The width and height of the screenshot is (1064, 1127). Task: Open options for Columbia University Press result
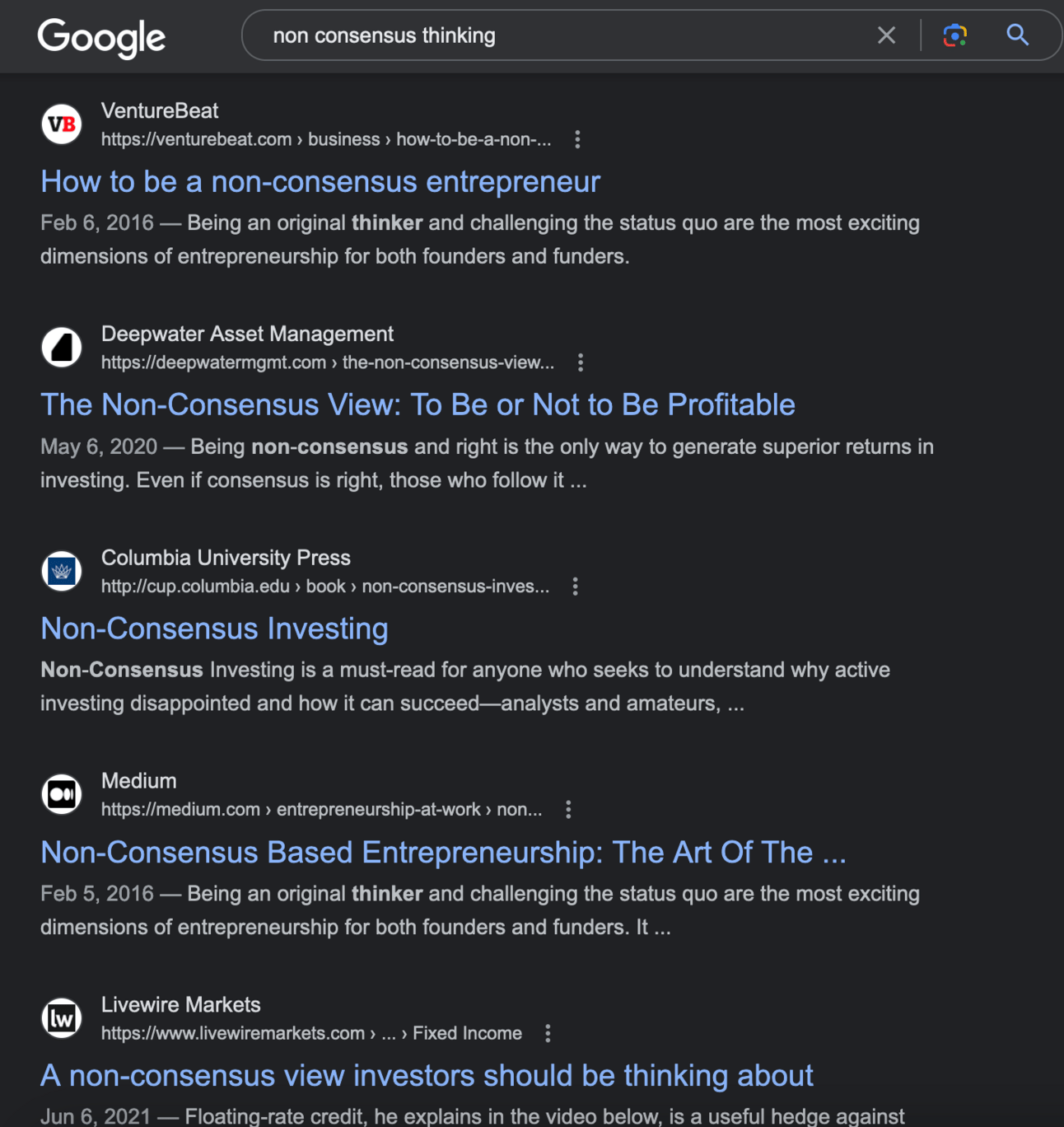[575, 587]
